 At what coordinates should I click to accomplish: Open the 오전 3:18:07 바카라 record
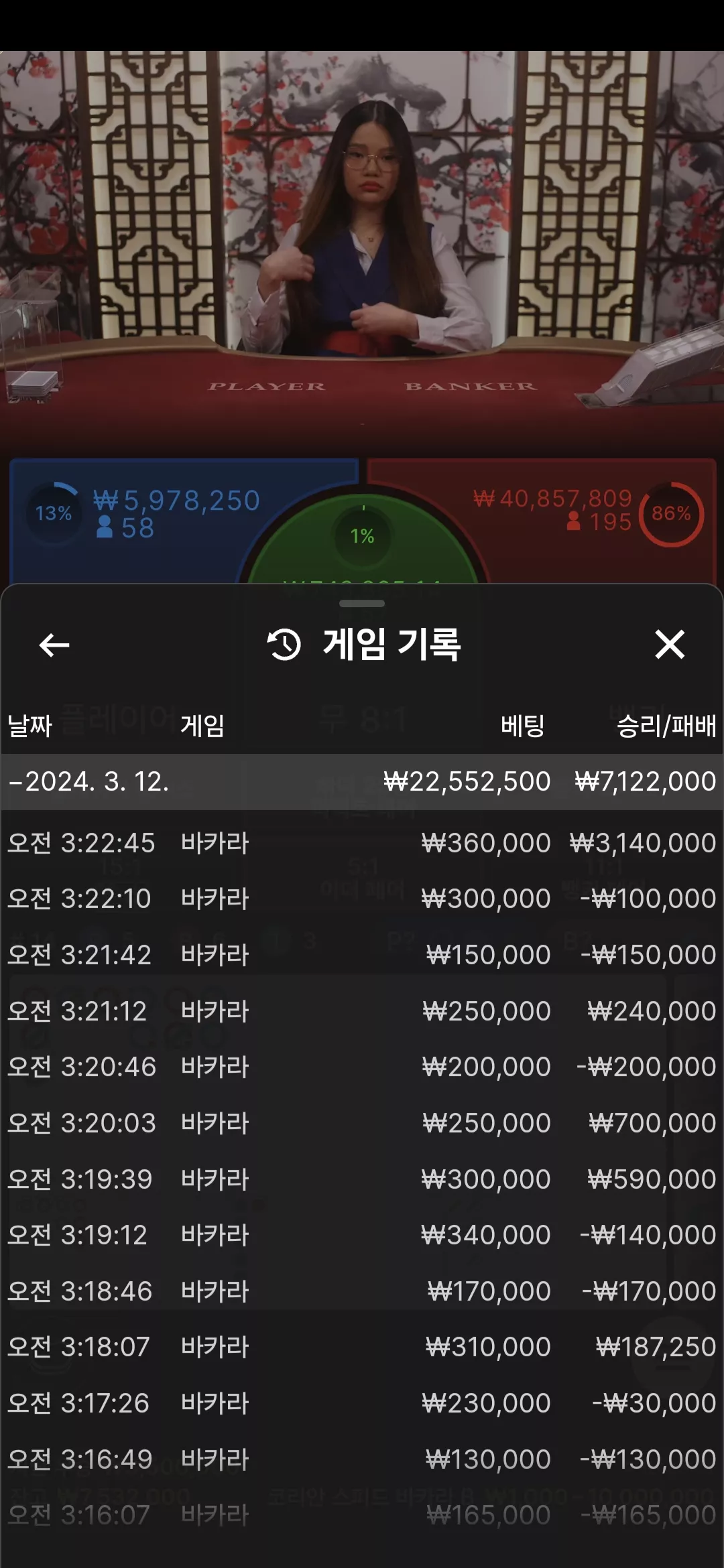tap(362, 1347)
